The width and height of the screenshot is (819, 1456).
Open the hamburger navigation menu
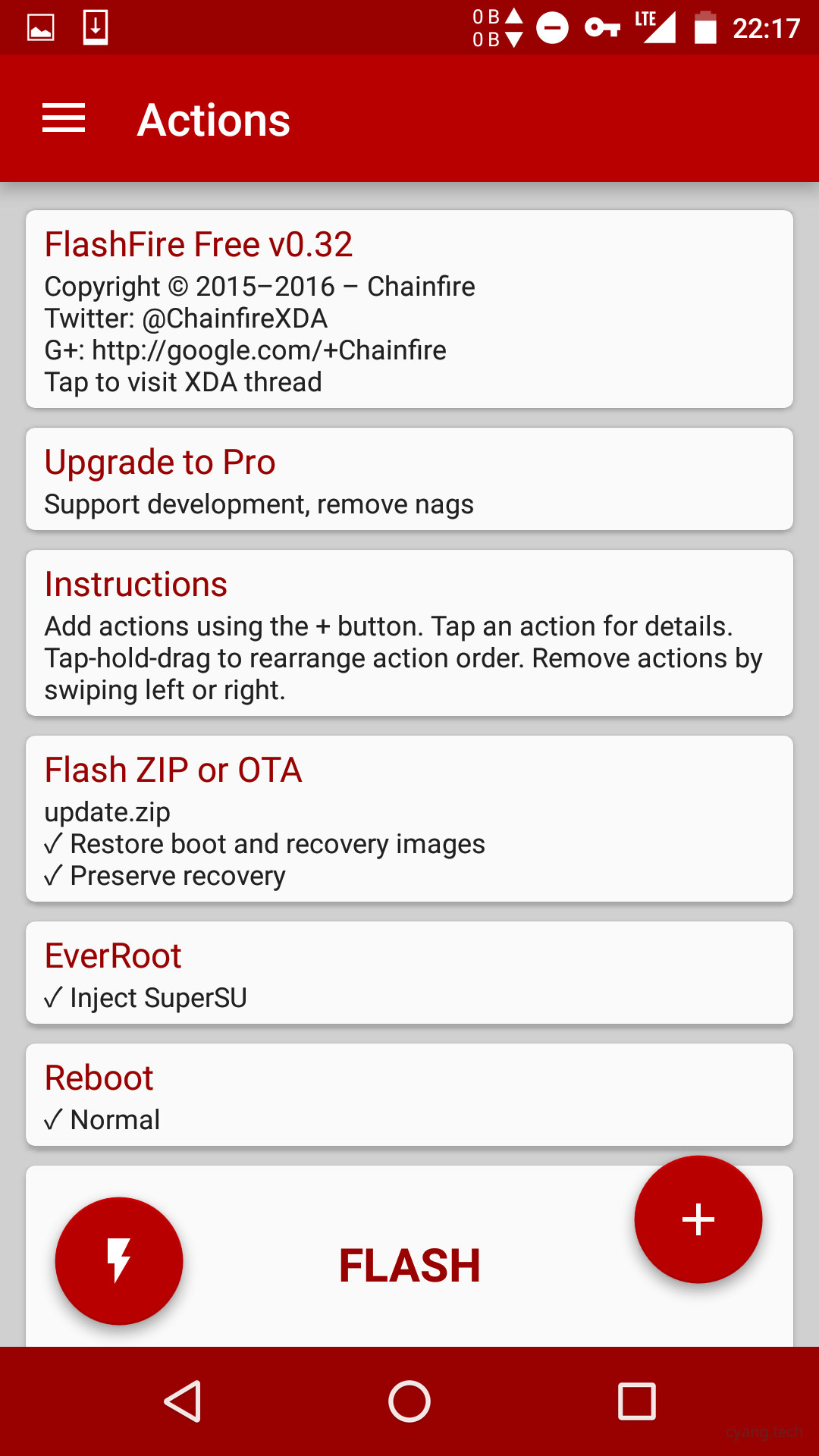[64, 119]
